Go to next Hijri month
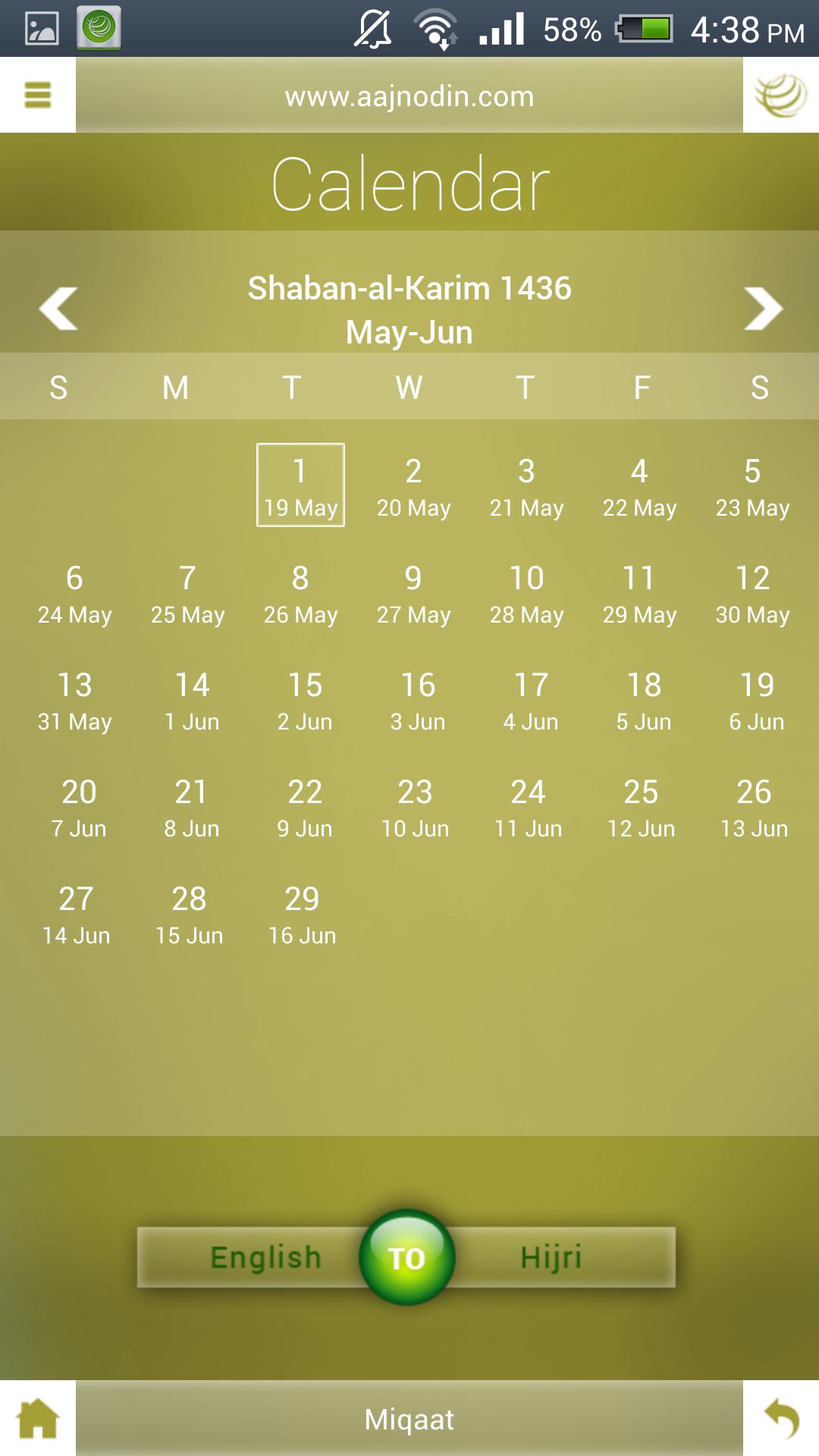This screenshot has height=1456, width=819. [763, 309]
